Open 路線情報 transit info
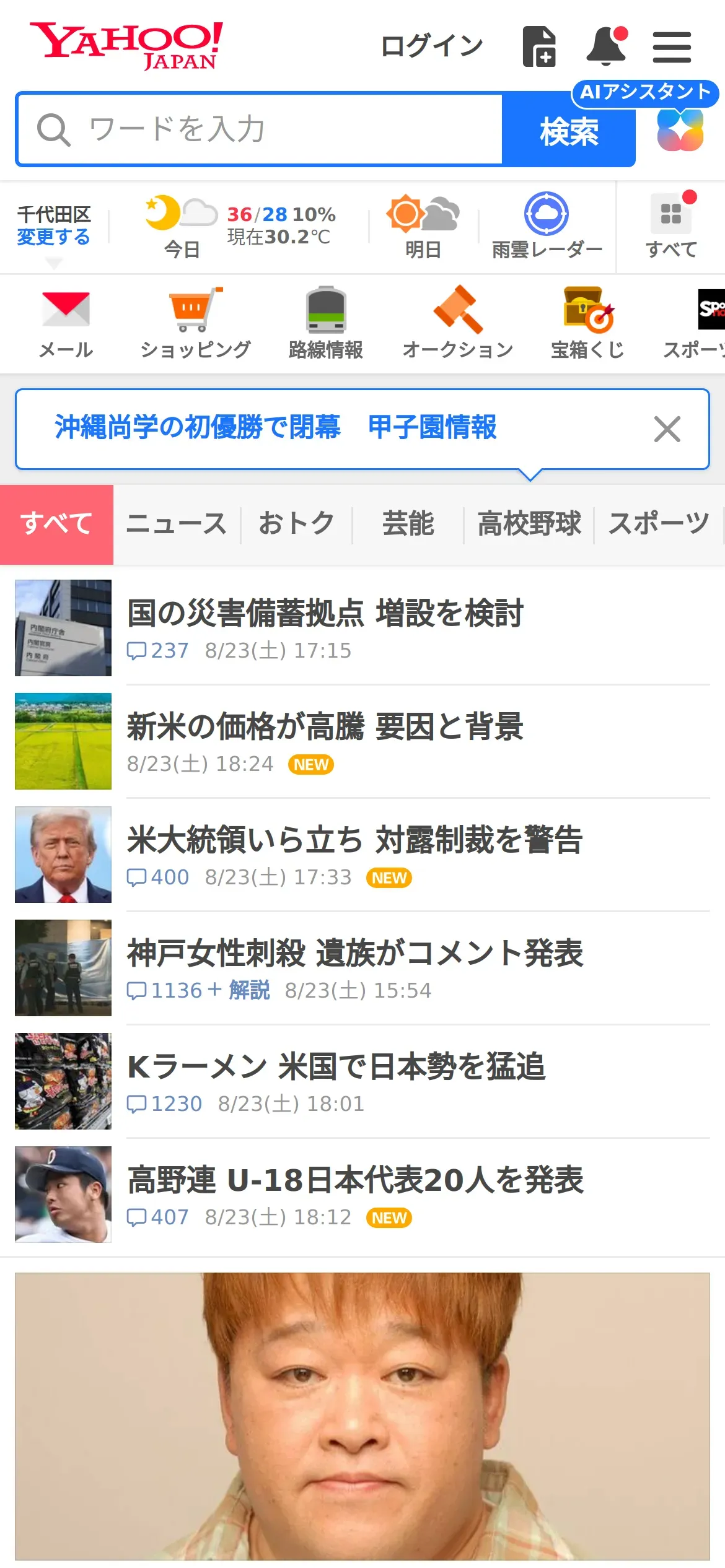 pyautogui.click(x=326, y=323)
